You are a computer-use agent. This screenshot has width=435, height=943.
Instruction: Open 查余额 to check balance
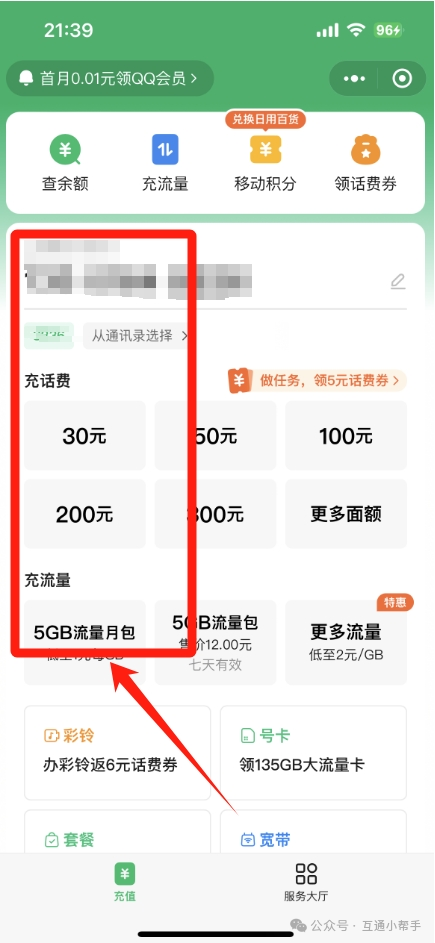click(64, 162)
